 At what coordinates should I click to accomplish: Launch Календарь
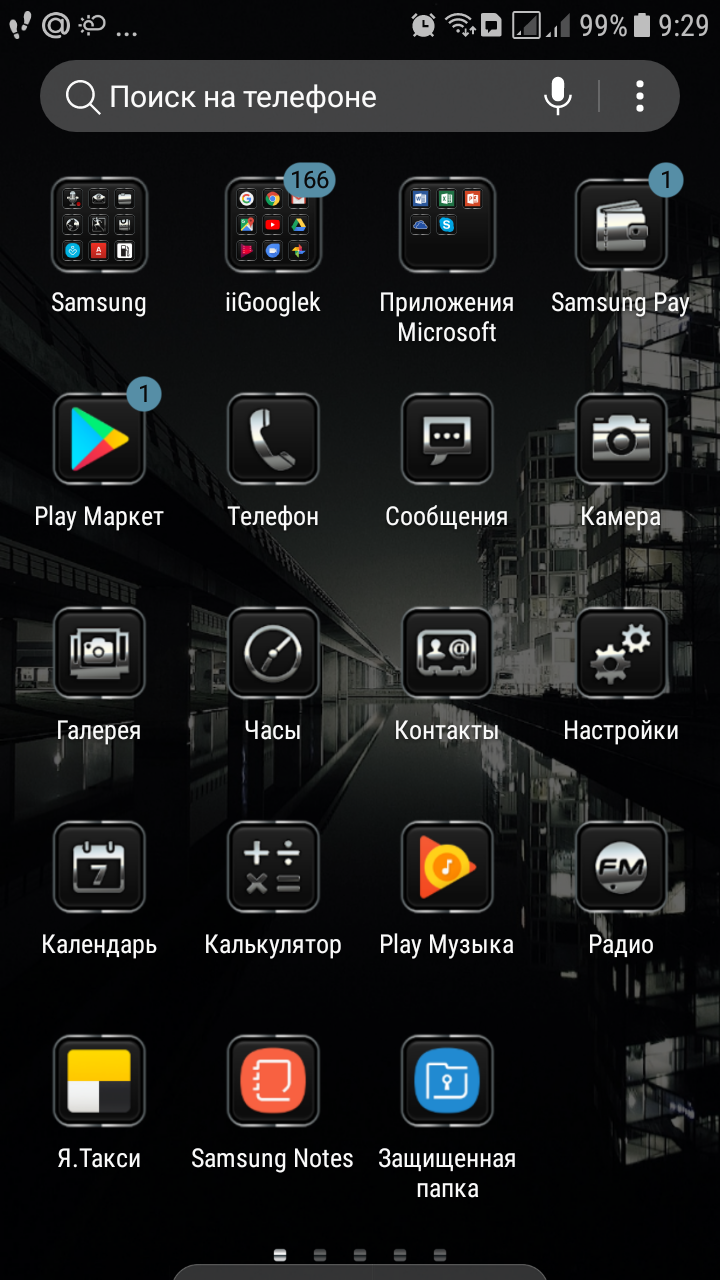(x=99, y=868)
